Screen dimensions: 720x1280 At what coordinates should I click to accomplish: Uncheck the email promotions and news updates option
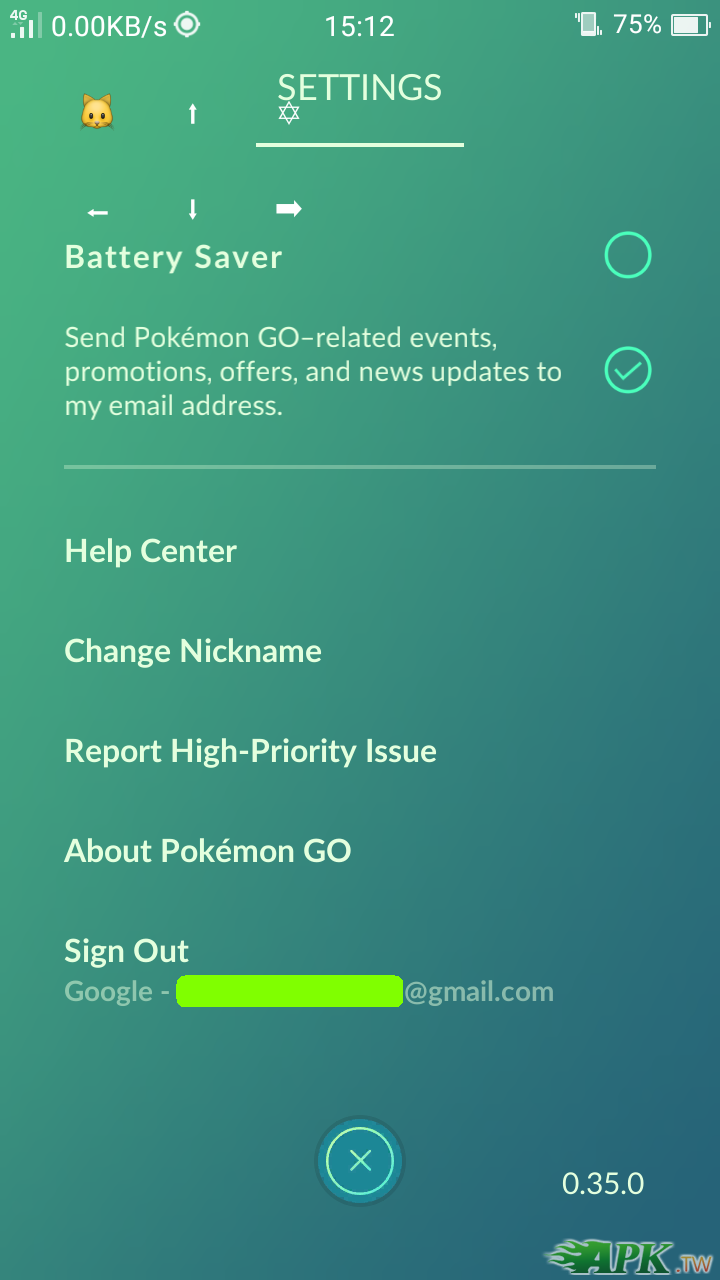(628, 371)
